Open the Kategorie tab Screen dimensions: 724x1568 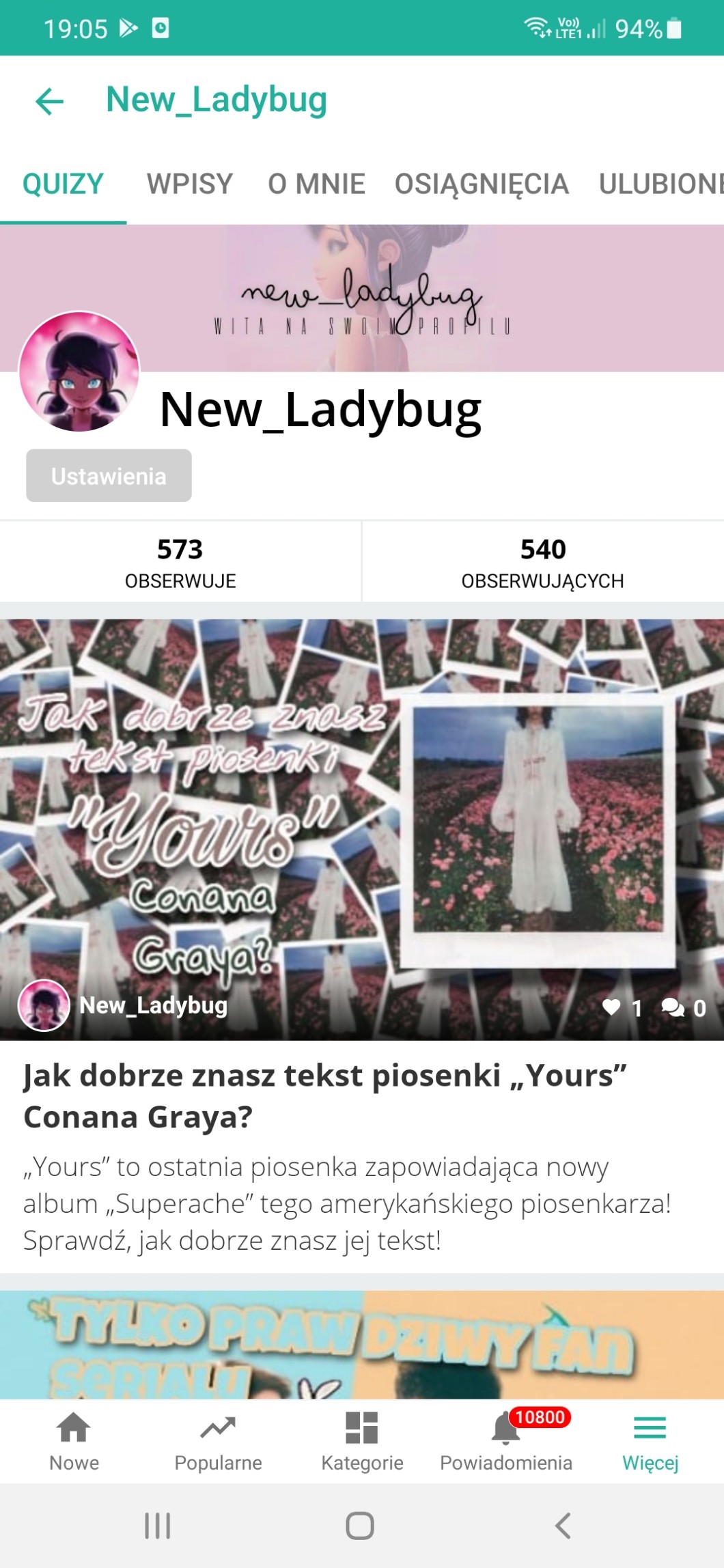[x=362, y=1441]
